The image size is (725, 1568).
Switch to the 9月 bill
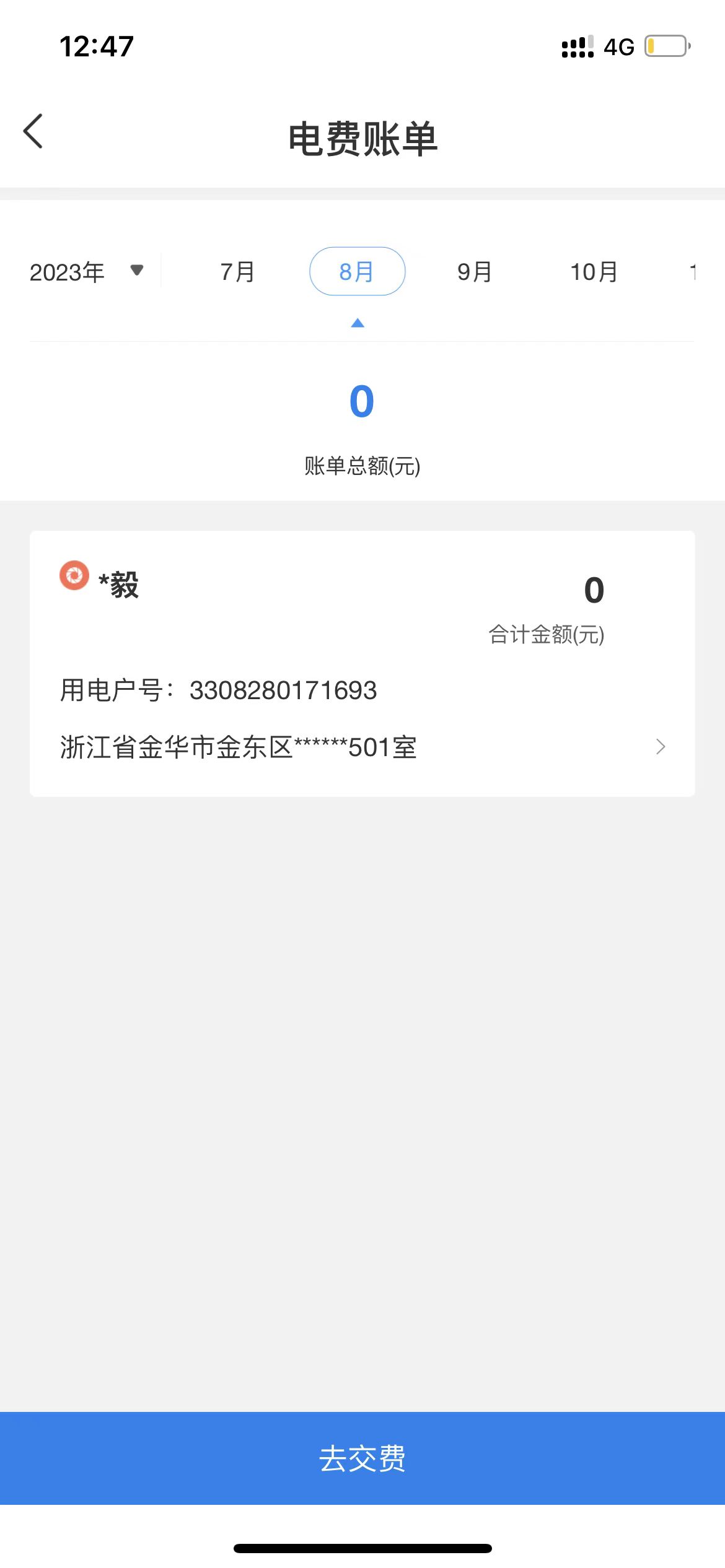click(475, 272)
